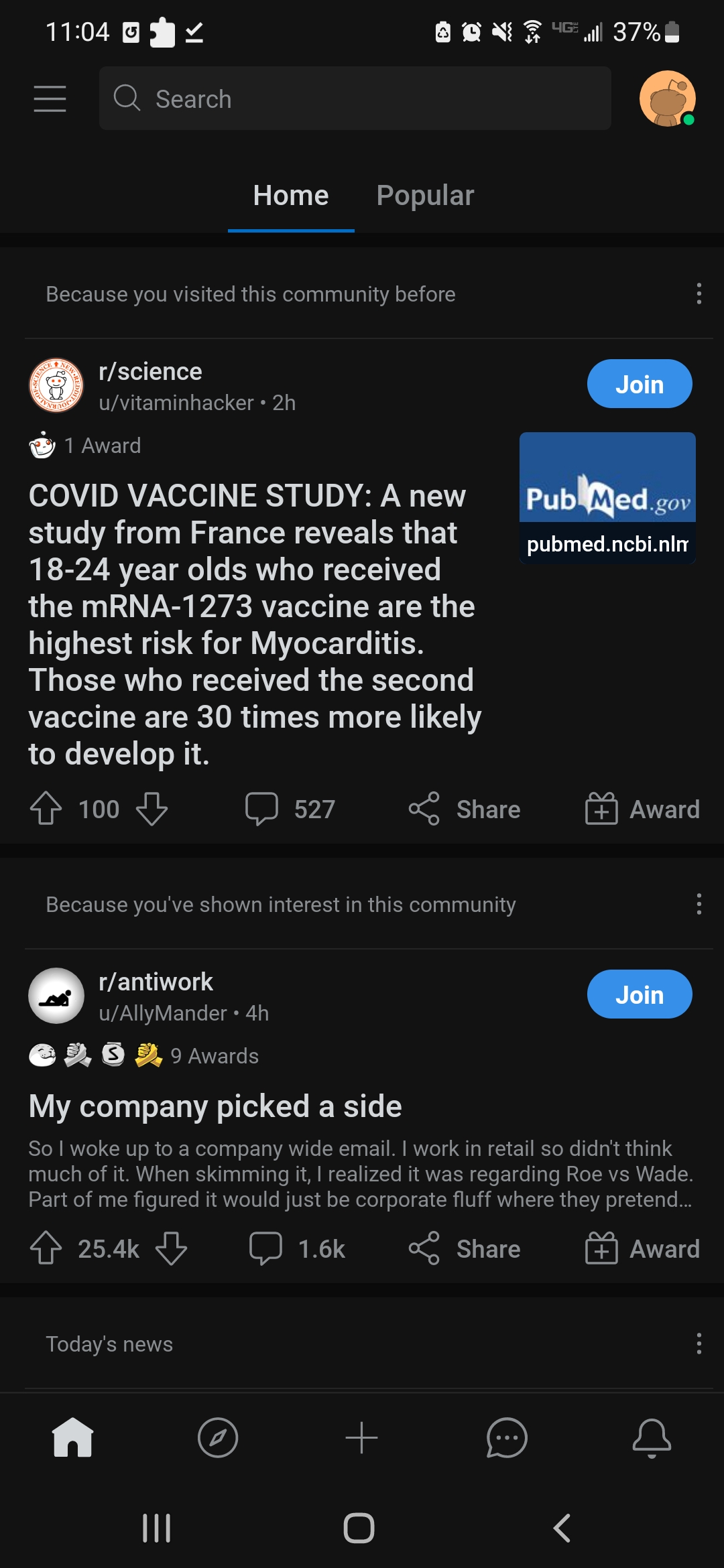The width and height of the screenshot is (724, 1568).
Task: Open the hamburger menu drawer
Action: [50, 99]
